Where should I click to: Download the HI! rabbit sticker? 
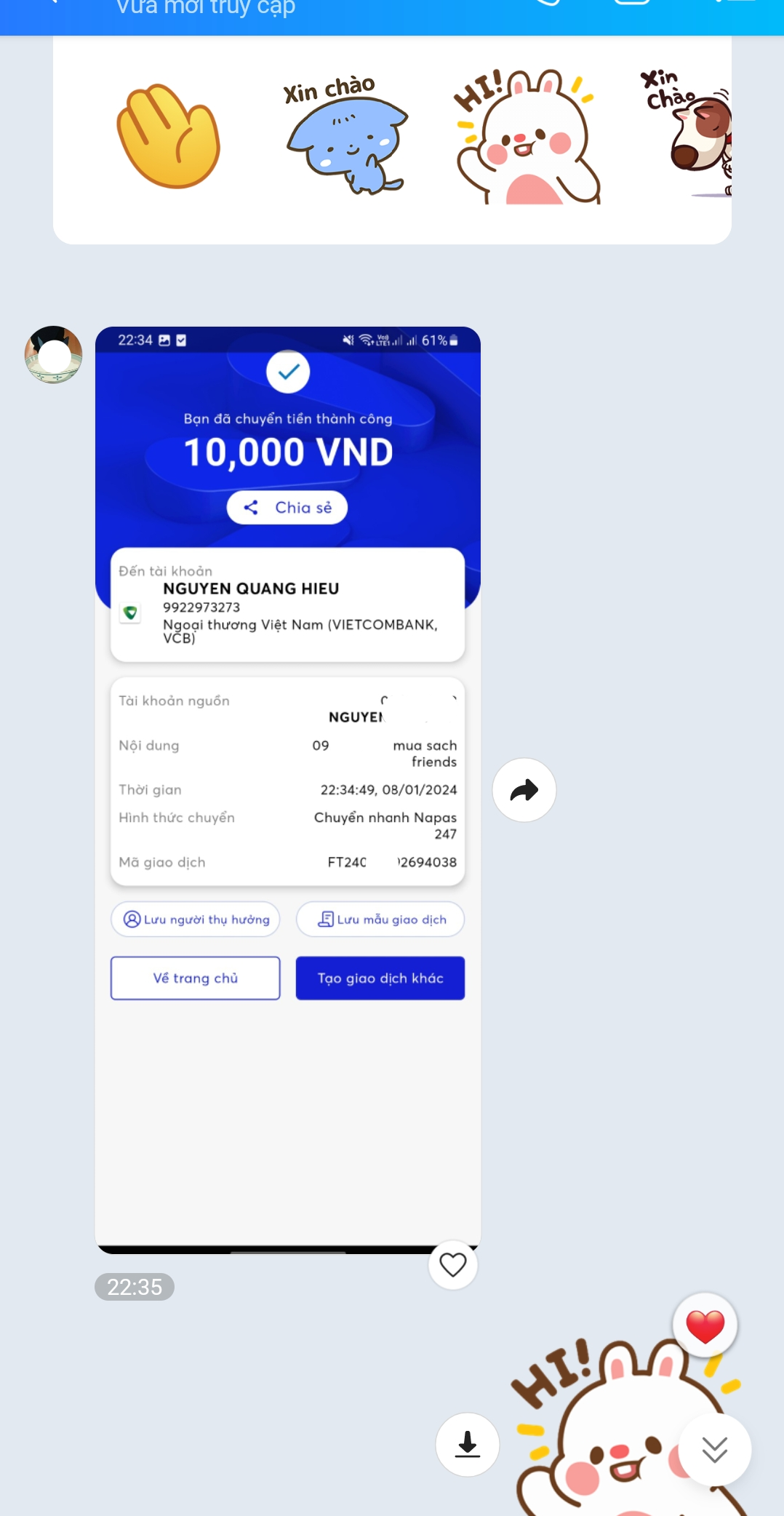click(467, 1445)
